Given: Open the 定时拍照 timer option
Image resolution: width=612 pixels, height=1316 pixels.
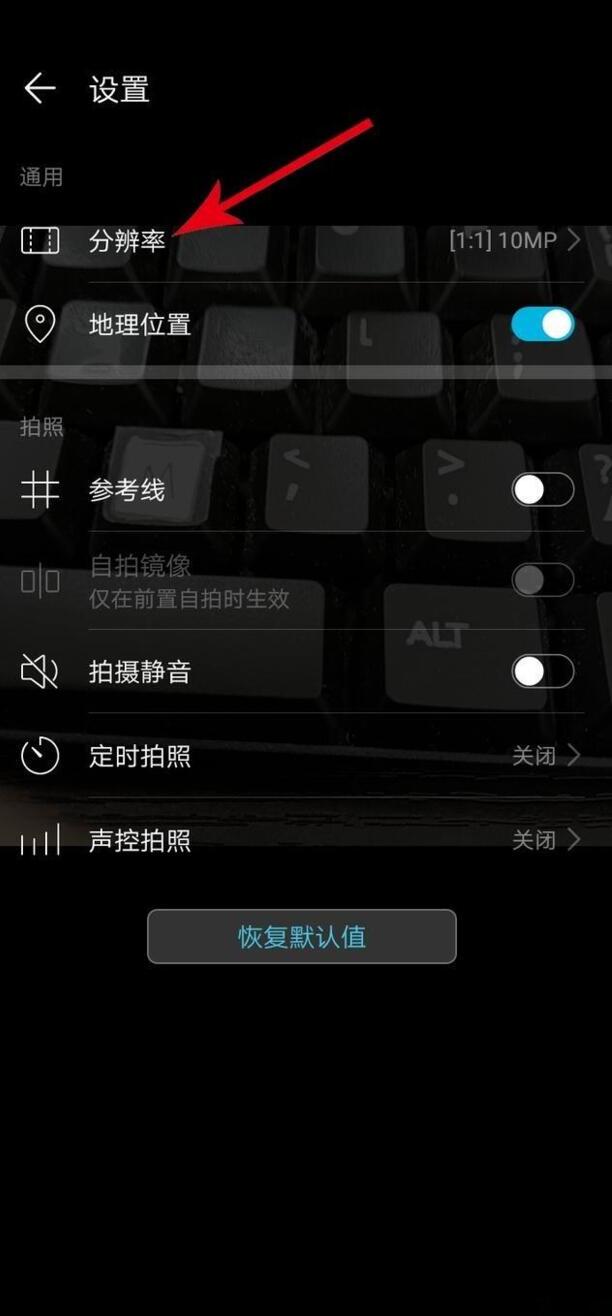Looking at the screenshot, I should click(300, 756).
